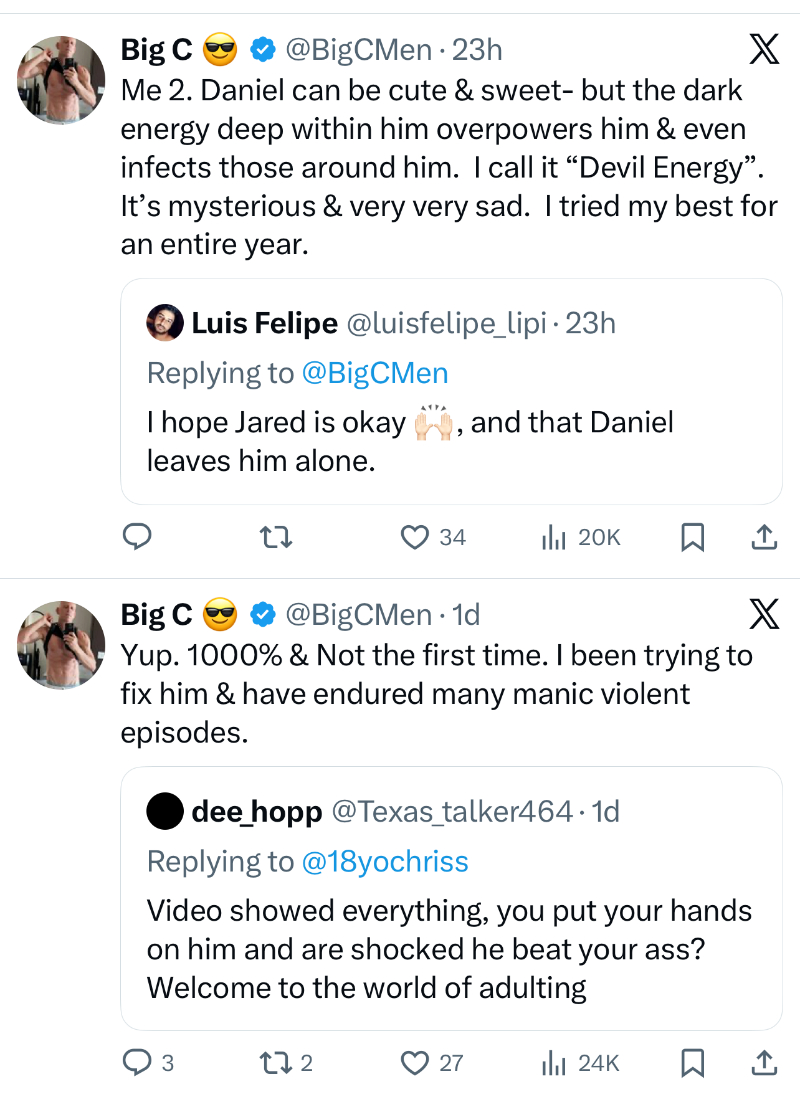Open dee_hopp's quoted tweet
Viewport: 800px width, 1102px height.
pos(450,898)
